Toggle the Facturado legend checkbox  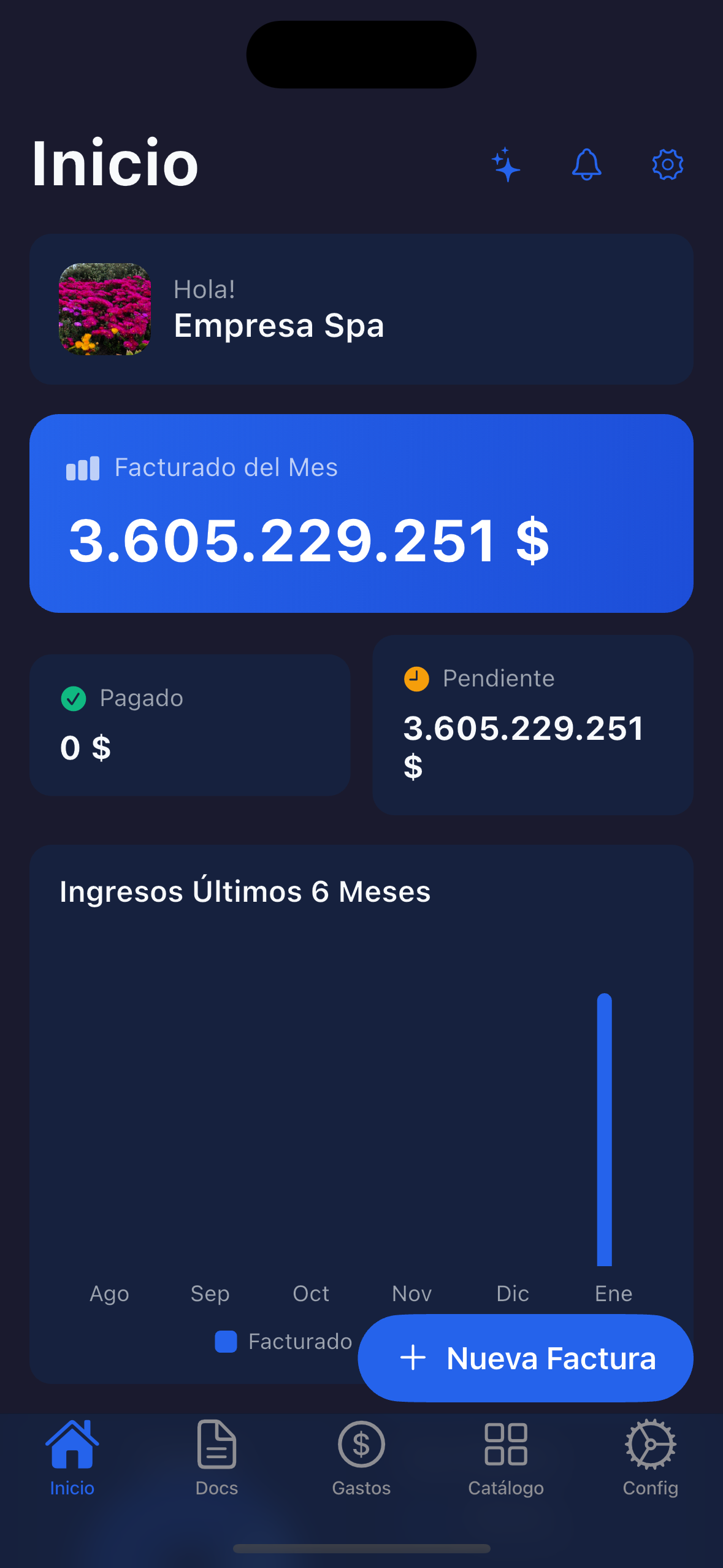pos(226,1340)
